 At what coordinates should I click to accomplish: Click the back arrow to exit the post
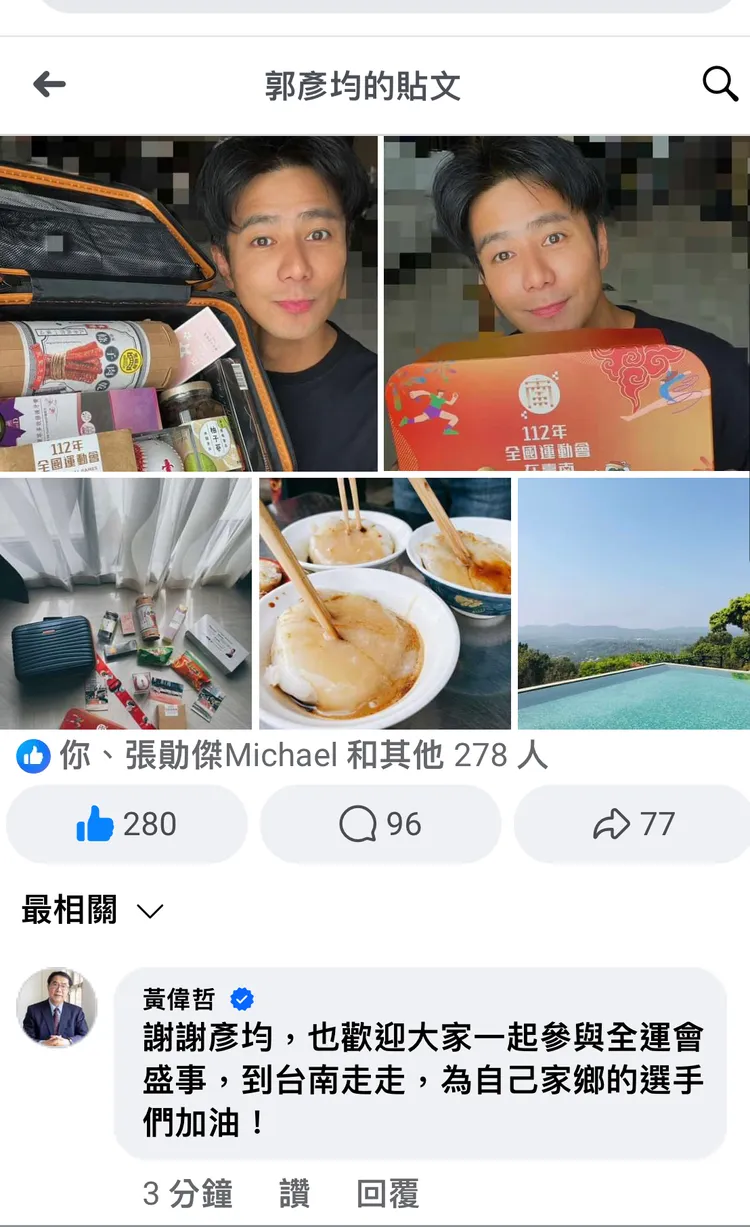51,84
